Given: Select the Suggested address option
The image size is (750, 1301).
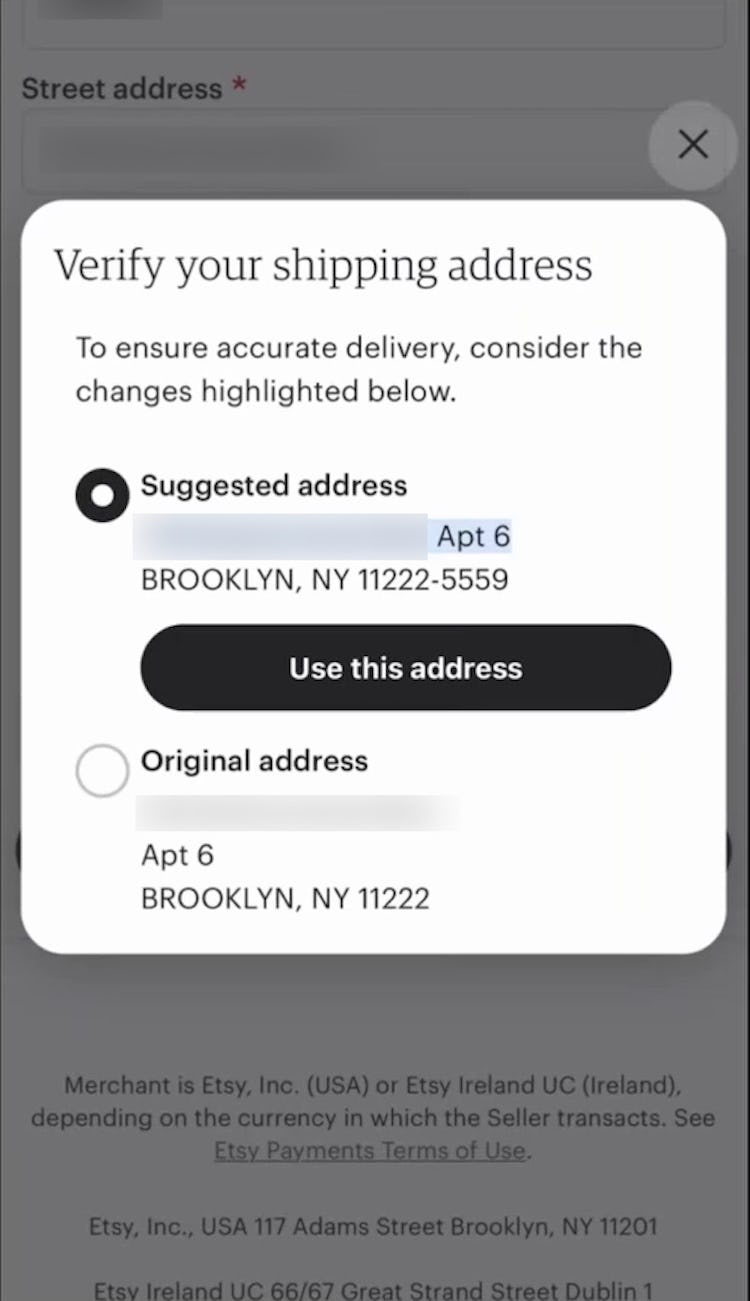Looking at the screenshot, I should [x=102, y=495].
